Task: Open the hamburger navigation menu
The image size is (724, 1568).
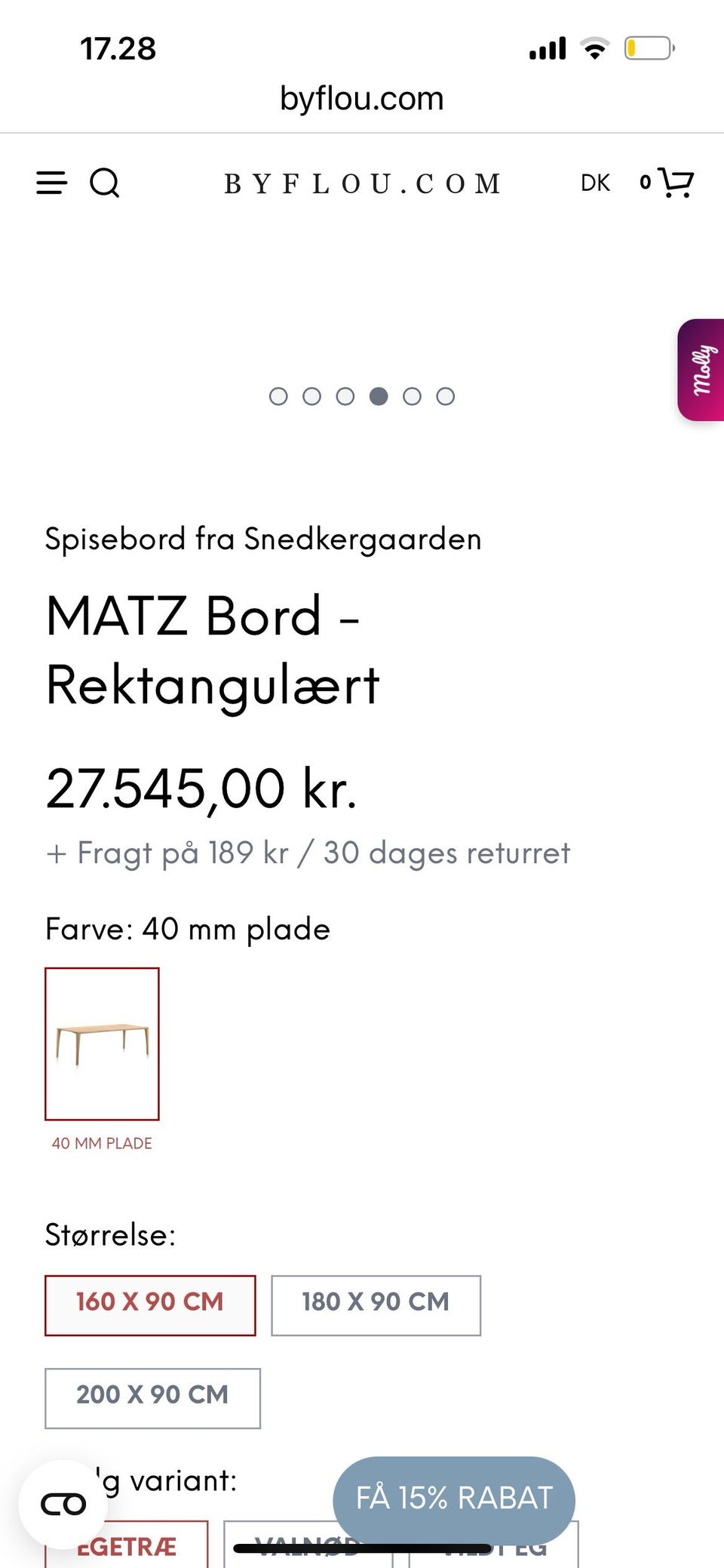Action: [51, 183]
